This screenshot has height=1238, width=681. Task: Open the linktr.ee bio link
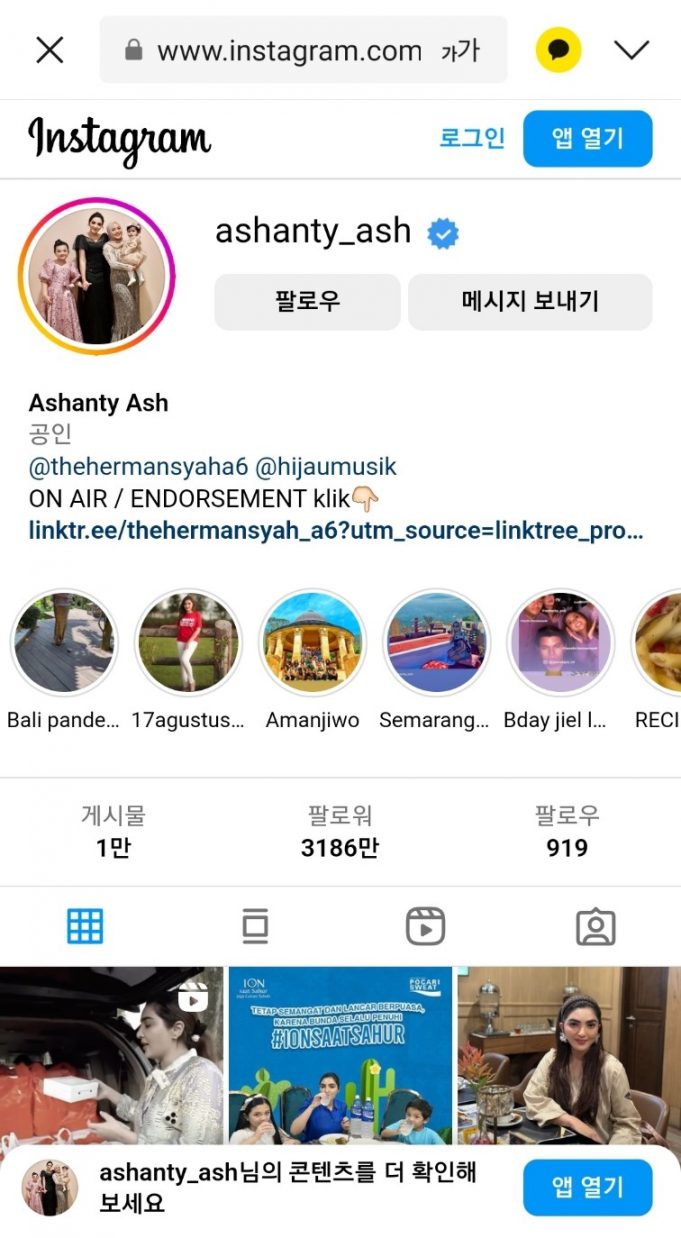(335, 531)
